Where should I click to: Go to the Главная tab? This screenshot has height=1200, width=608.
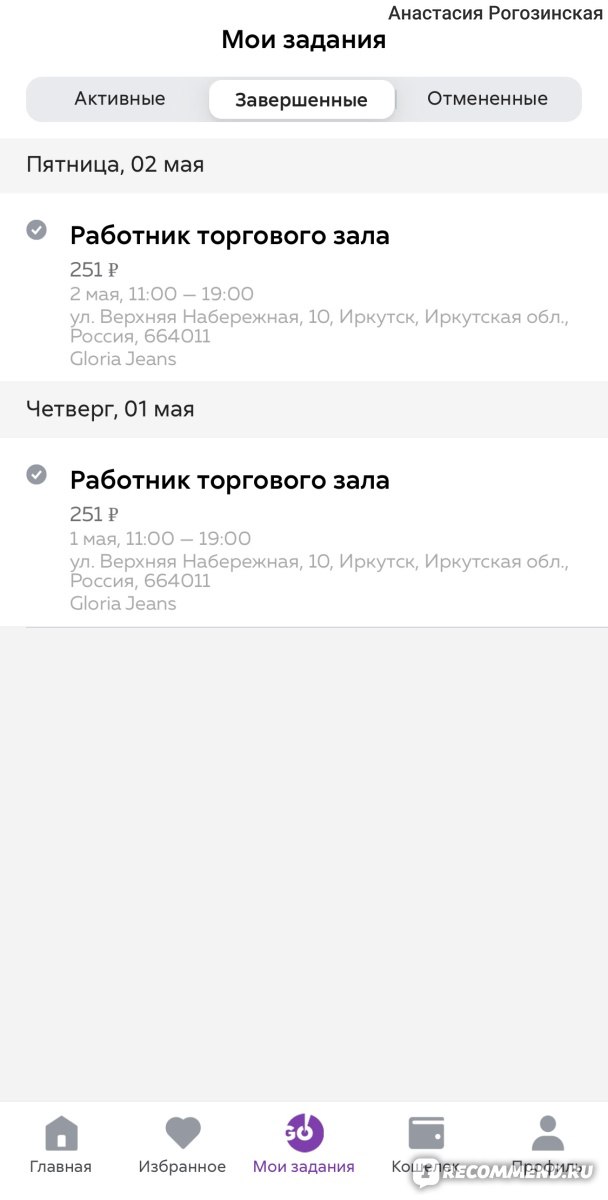61,1146
